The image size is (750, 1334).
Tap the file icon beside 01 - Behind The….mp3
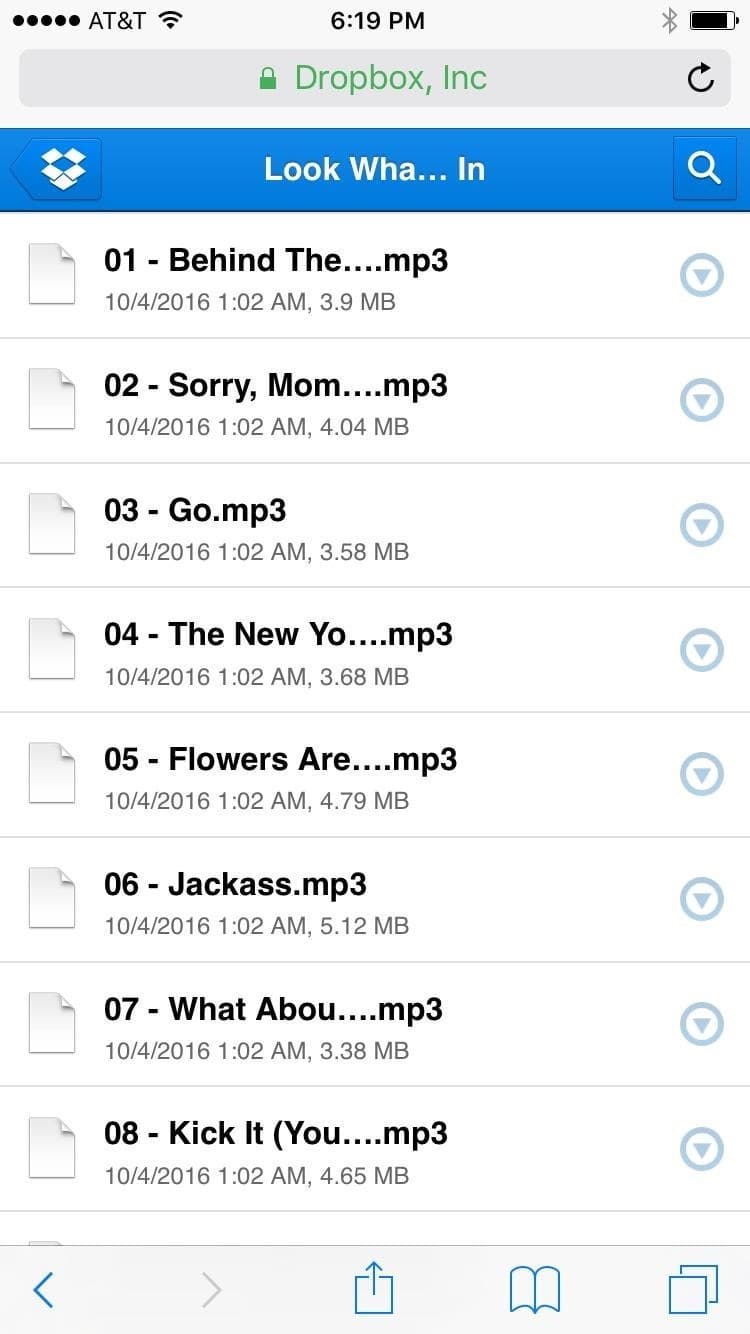53,275
